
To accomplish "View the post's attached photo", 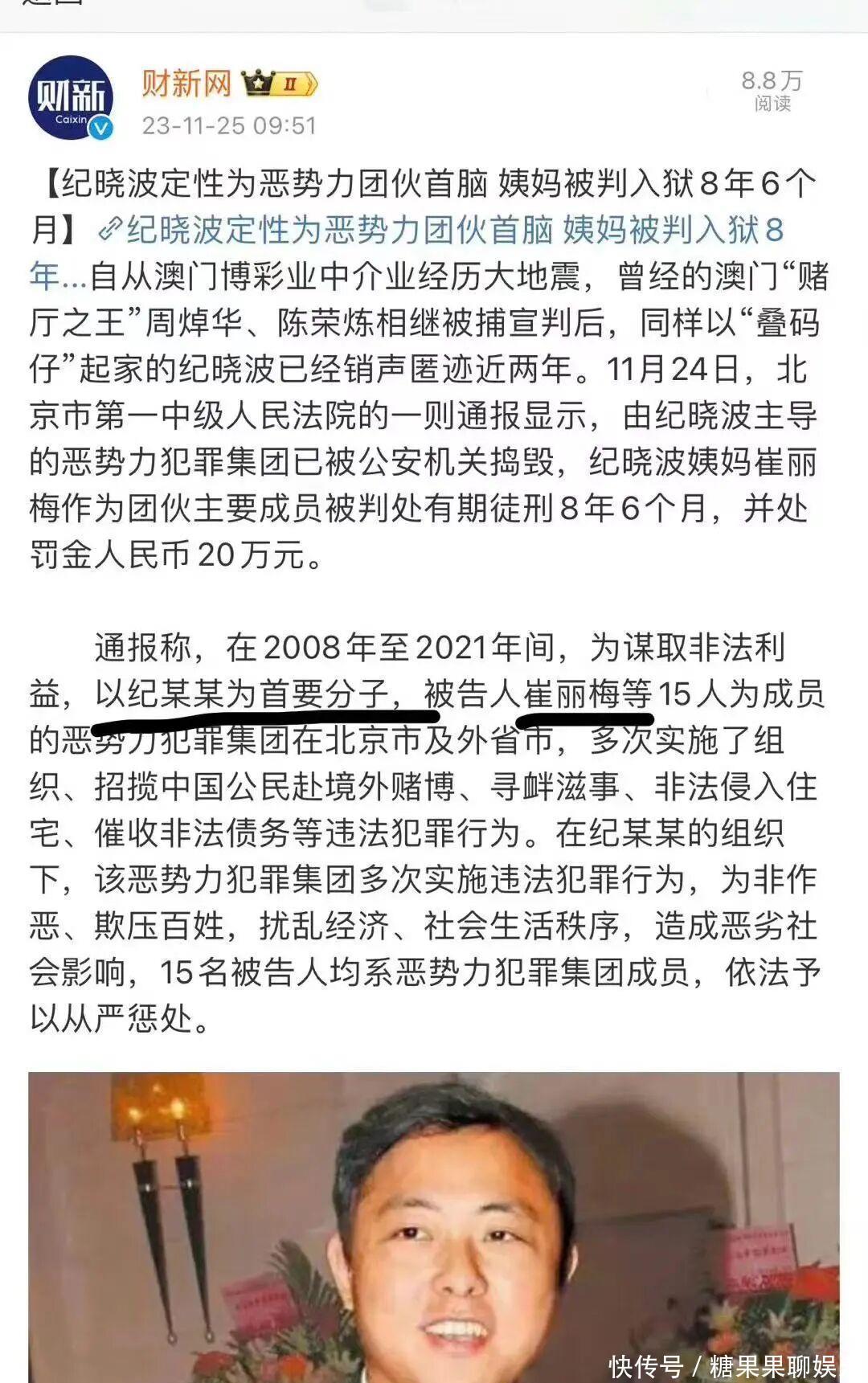I will click(x=434, y=1225).
